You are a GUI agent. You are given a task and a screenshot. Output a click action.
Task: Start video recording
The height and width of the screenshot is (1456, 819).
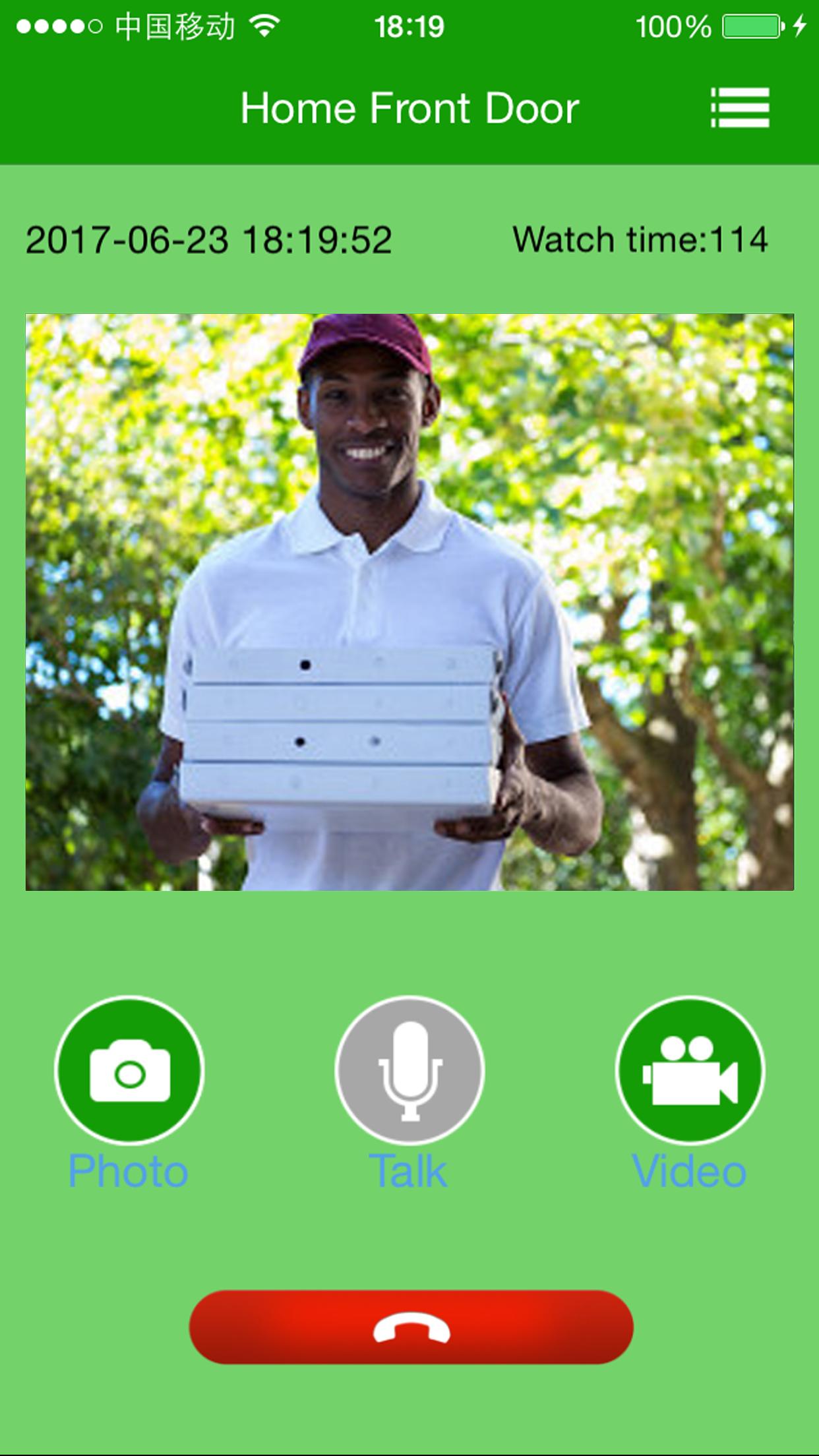pos(690,1070)
